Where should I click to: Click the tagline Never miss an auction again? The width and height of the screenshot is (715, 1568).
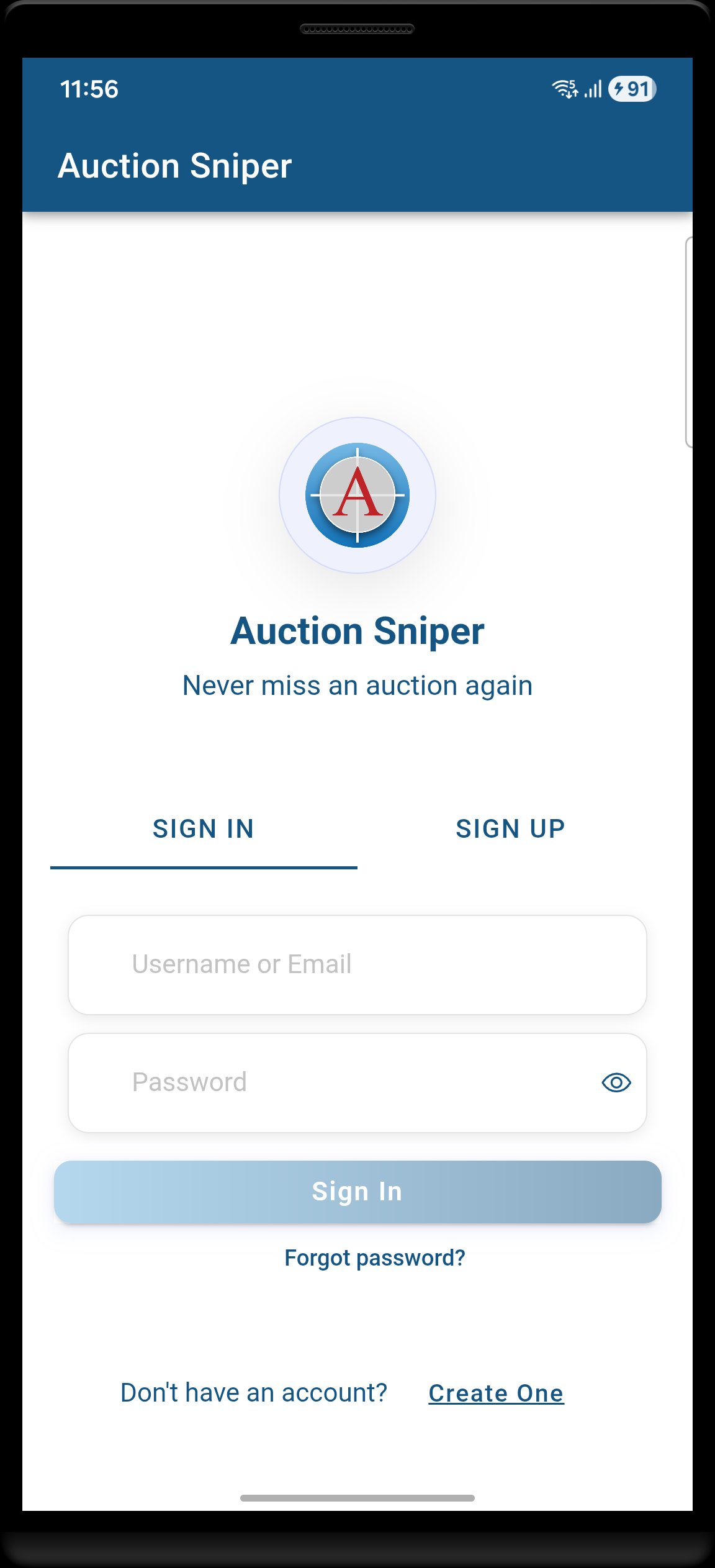click(x=357, y=686)
